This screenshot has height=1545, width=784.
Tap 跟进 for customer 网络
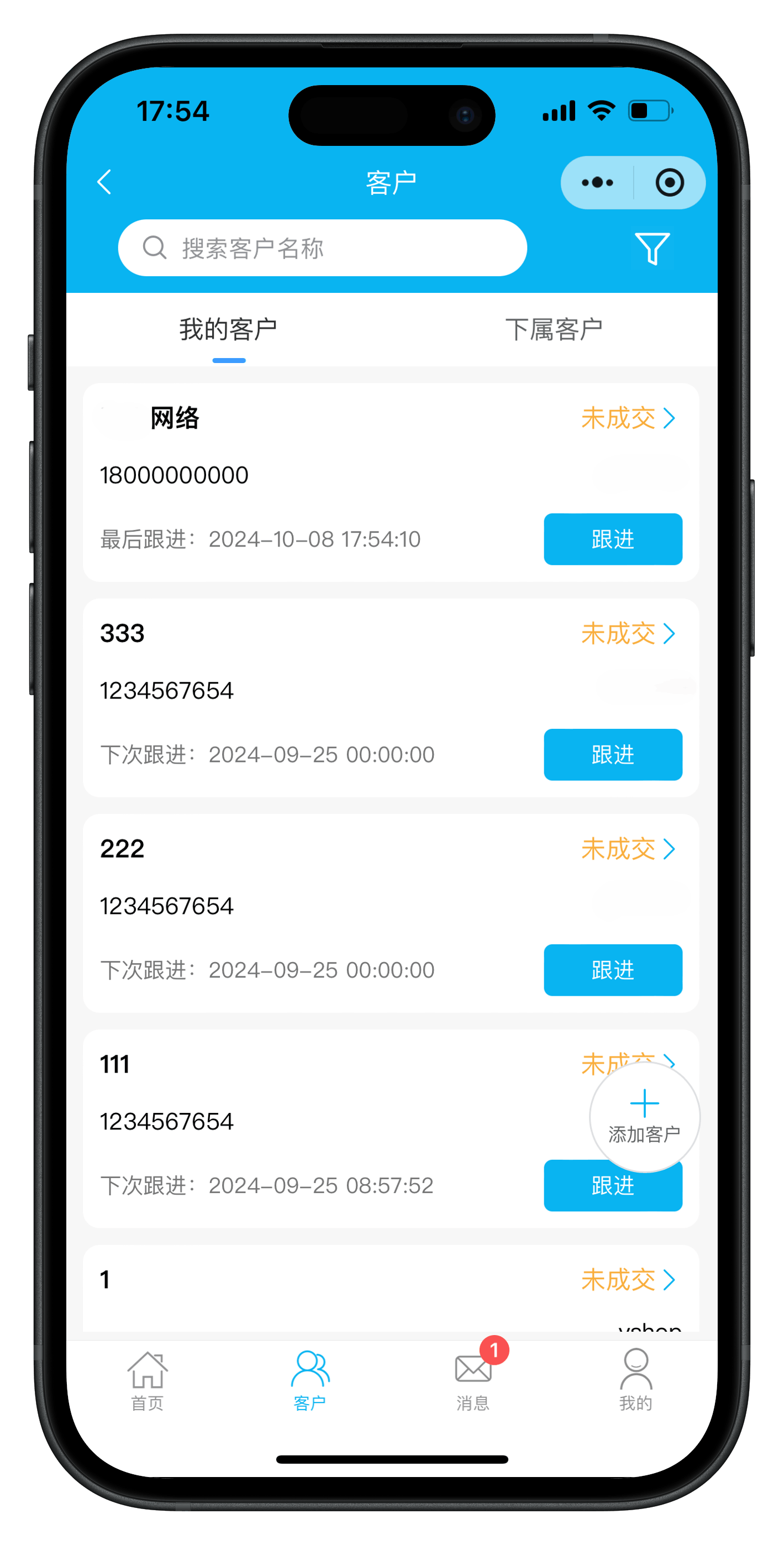click(x=612, y=539)
